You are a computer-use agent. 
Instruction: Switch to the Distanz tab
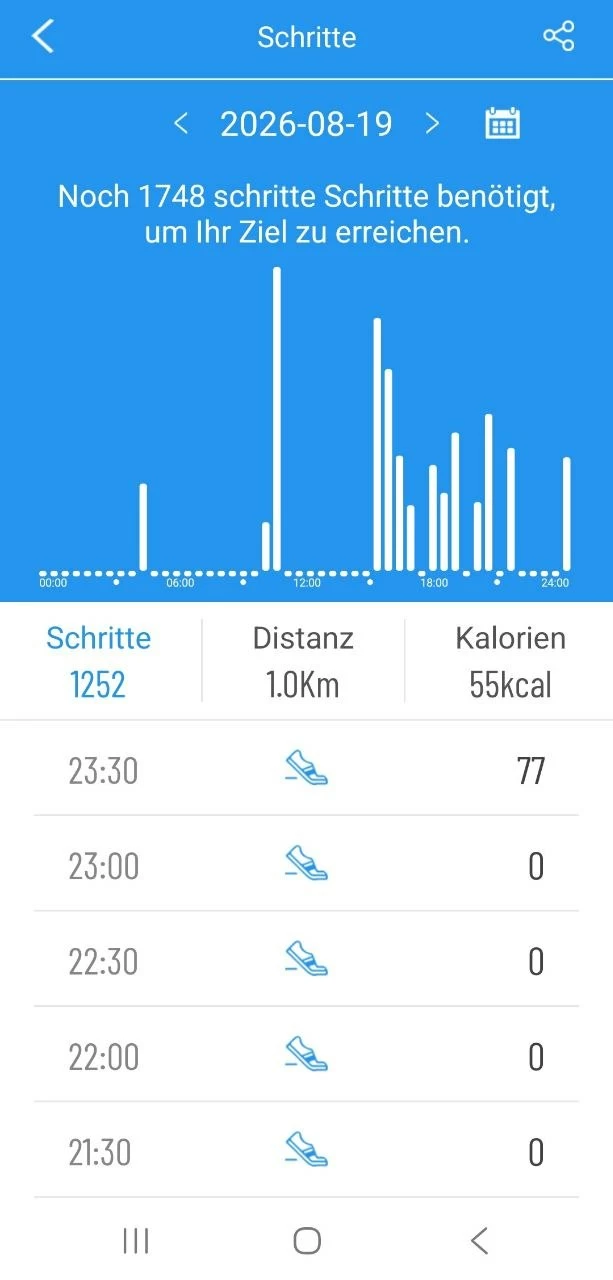click(x=303, y=660)
